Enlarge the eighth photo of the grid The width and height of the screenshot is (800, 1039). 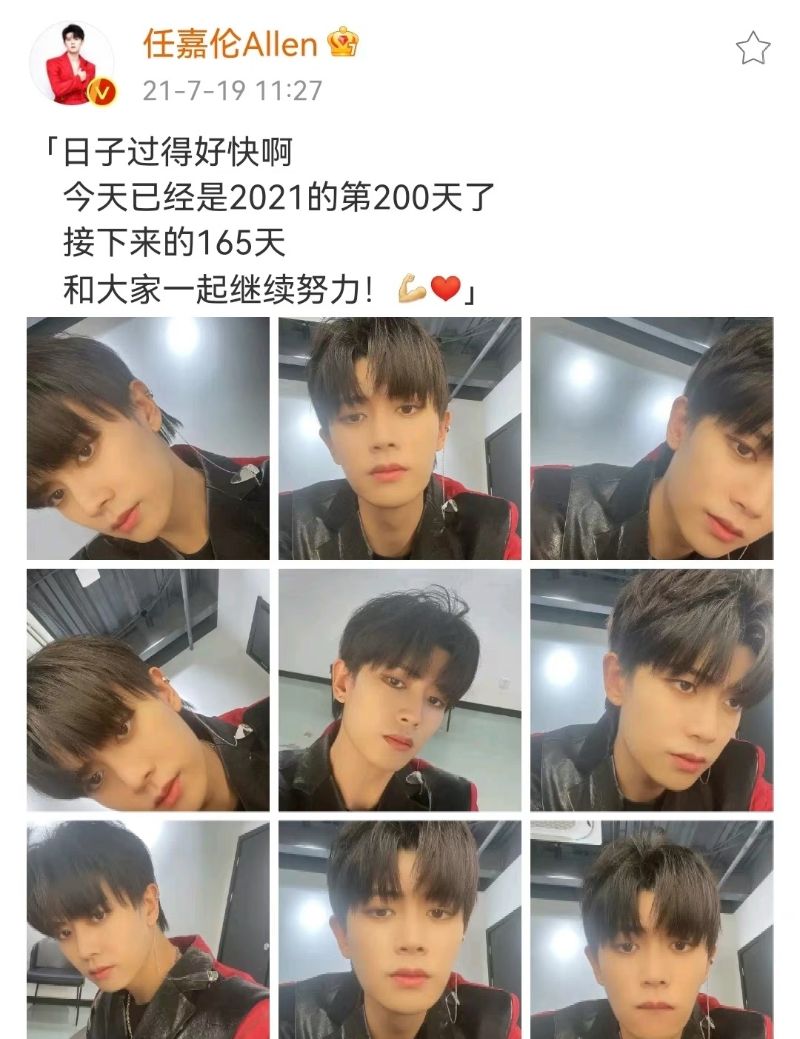click(400, 930)
